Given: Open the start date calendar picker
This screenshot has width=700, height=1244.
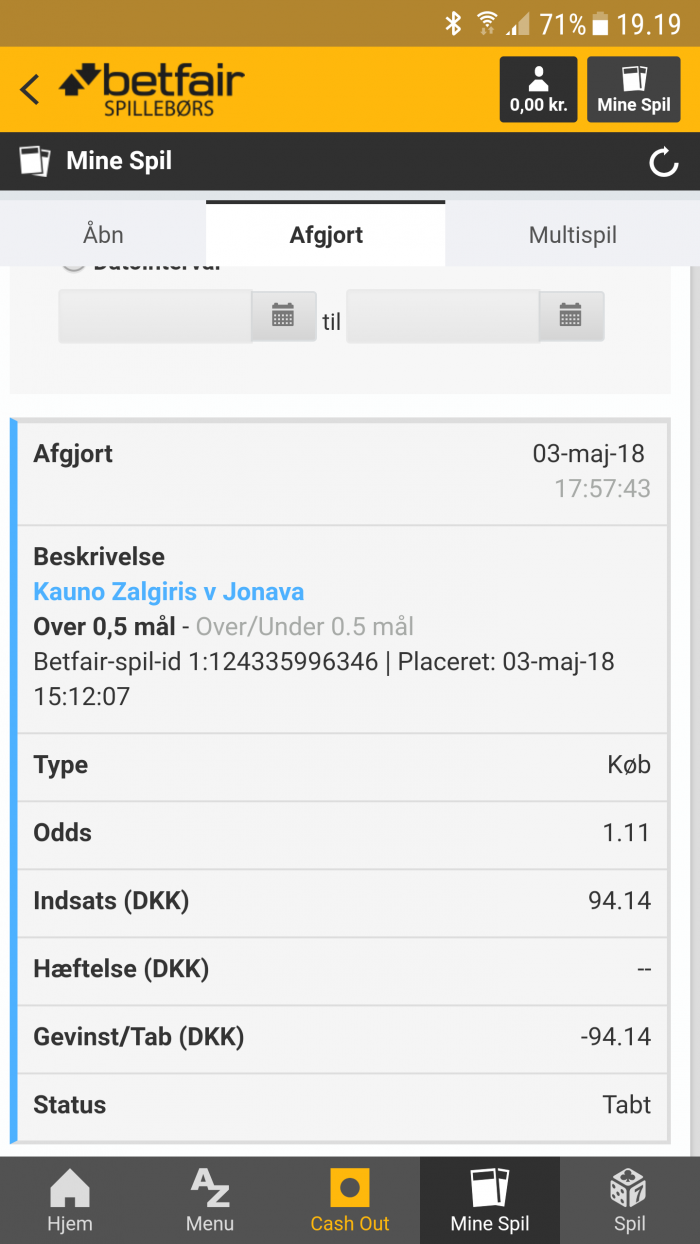Looking at the screenshot, I should coord(284,317).
